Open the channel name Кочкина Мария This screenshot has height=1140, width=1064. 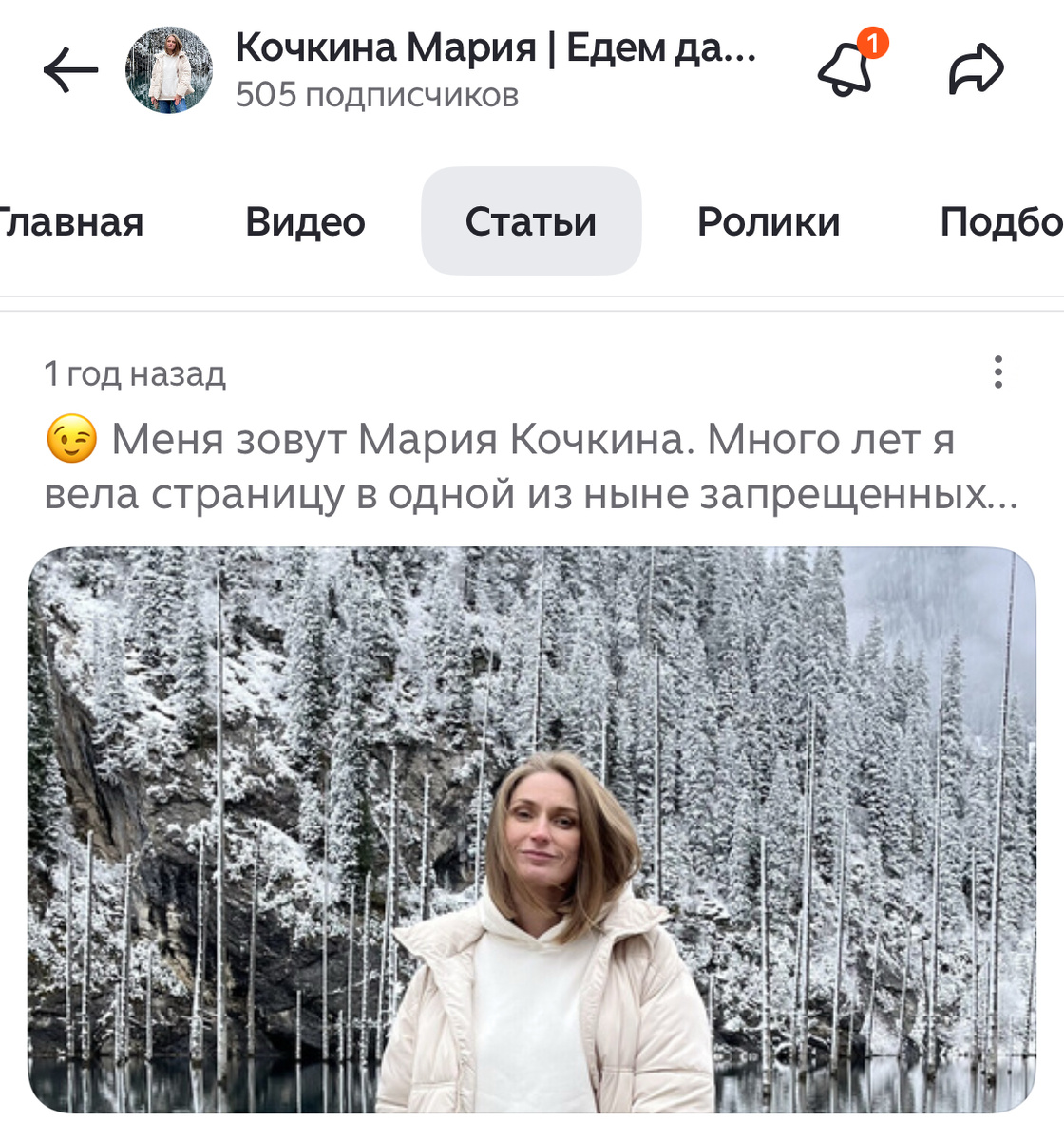point(427,54)
